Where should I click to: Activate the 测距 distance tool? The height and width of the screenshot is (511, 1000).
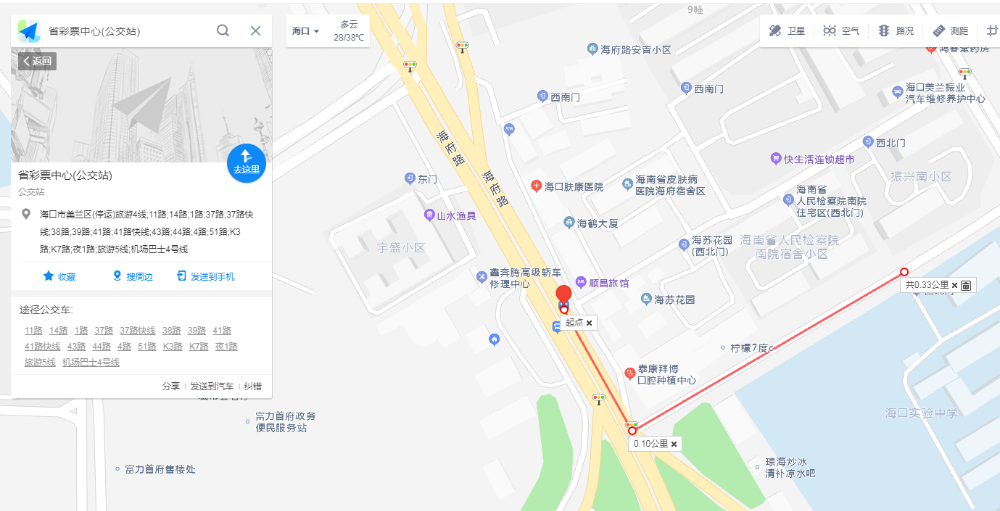[951, 31]
